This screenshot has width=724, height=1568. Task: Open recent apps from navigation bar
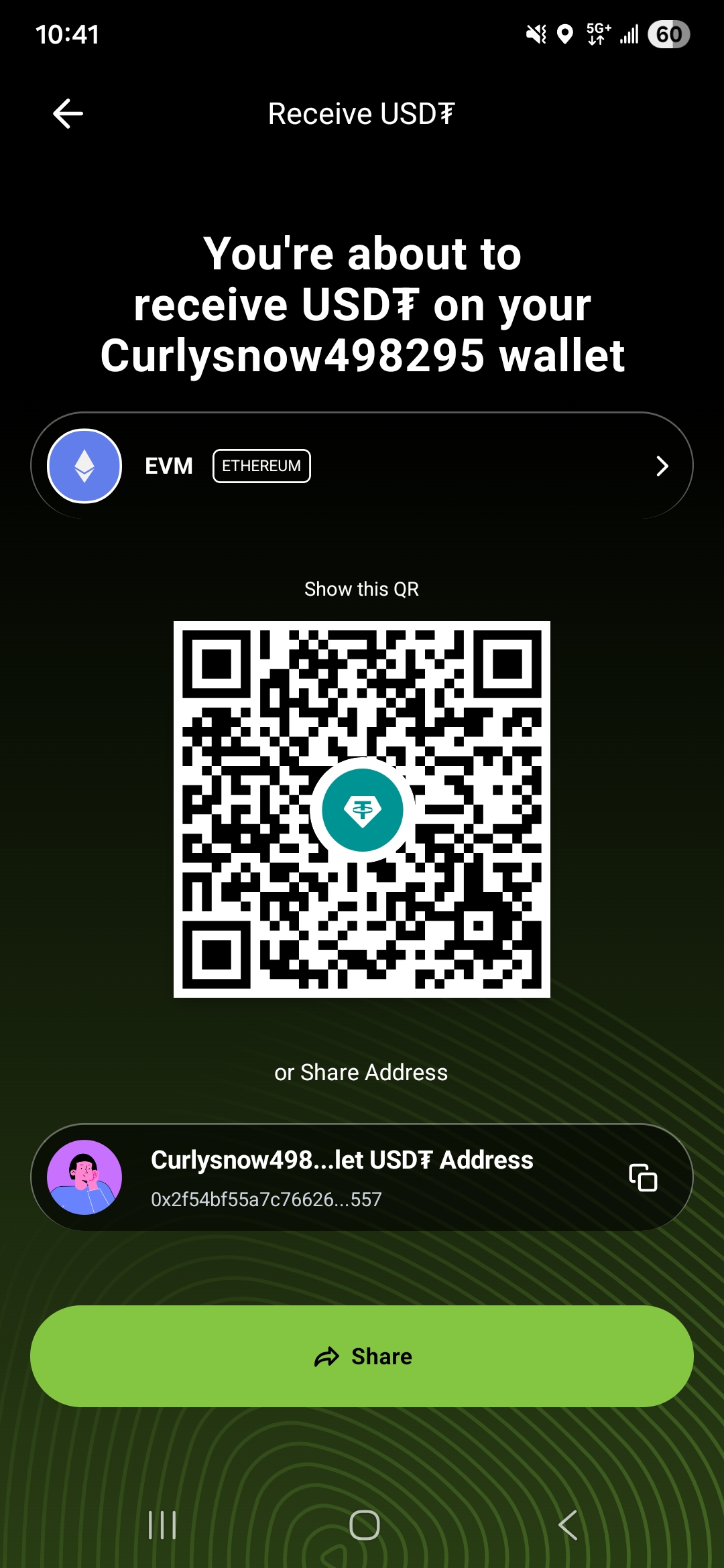[x=162, y=1525]
